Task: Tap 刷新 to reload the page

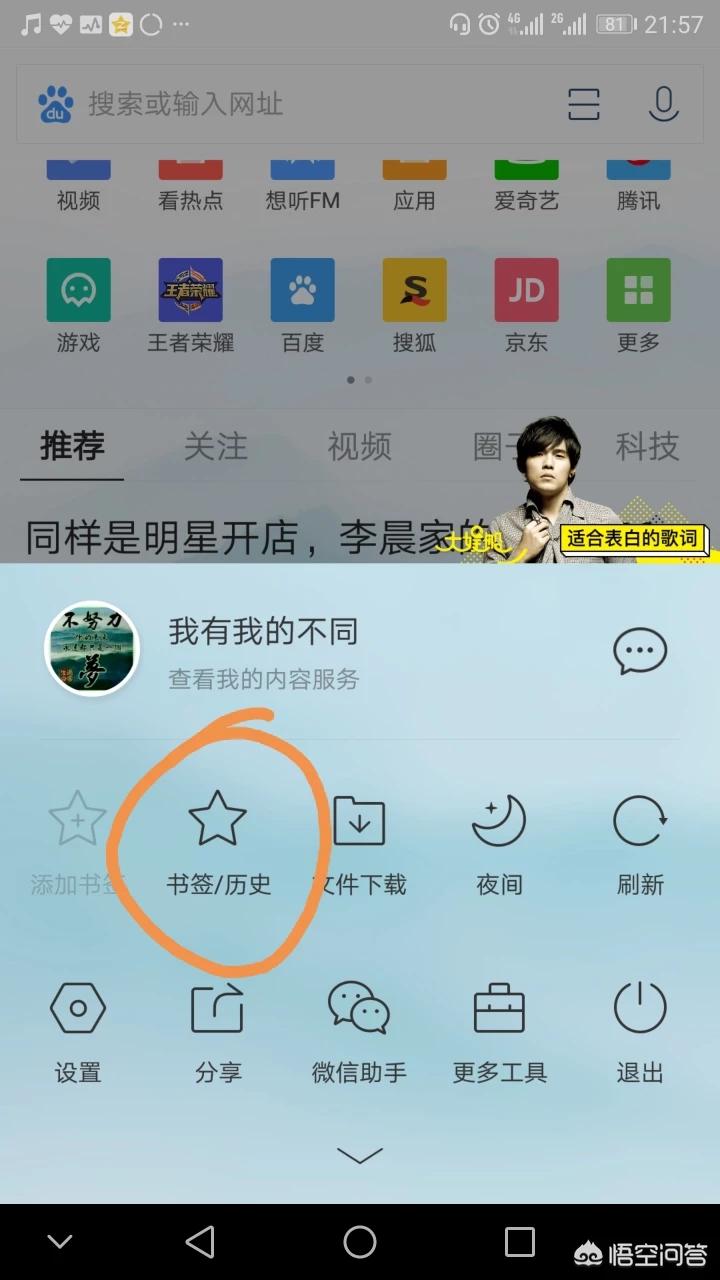Action: point(640,846)
